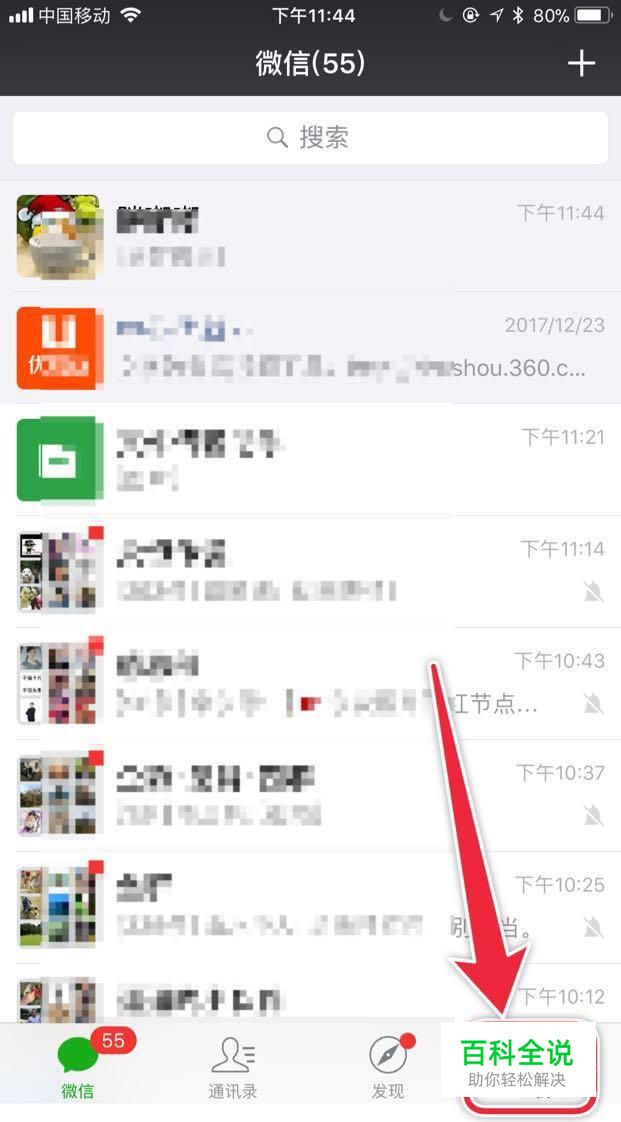This screenshot has width=621, height=1122.
Task: Tap the 搜索 search box
Action: [310, 137]
